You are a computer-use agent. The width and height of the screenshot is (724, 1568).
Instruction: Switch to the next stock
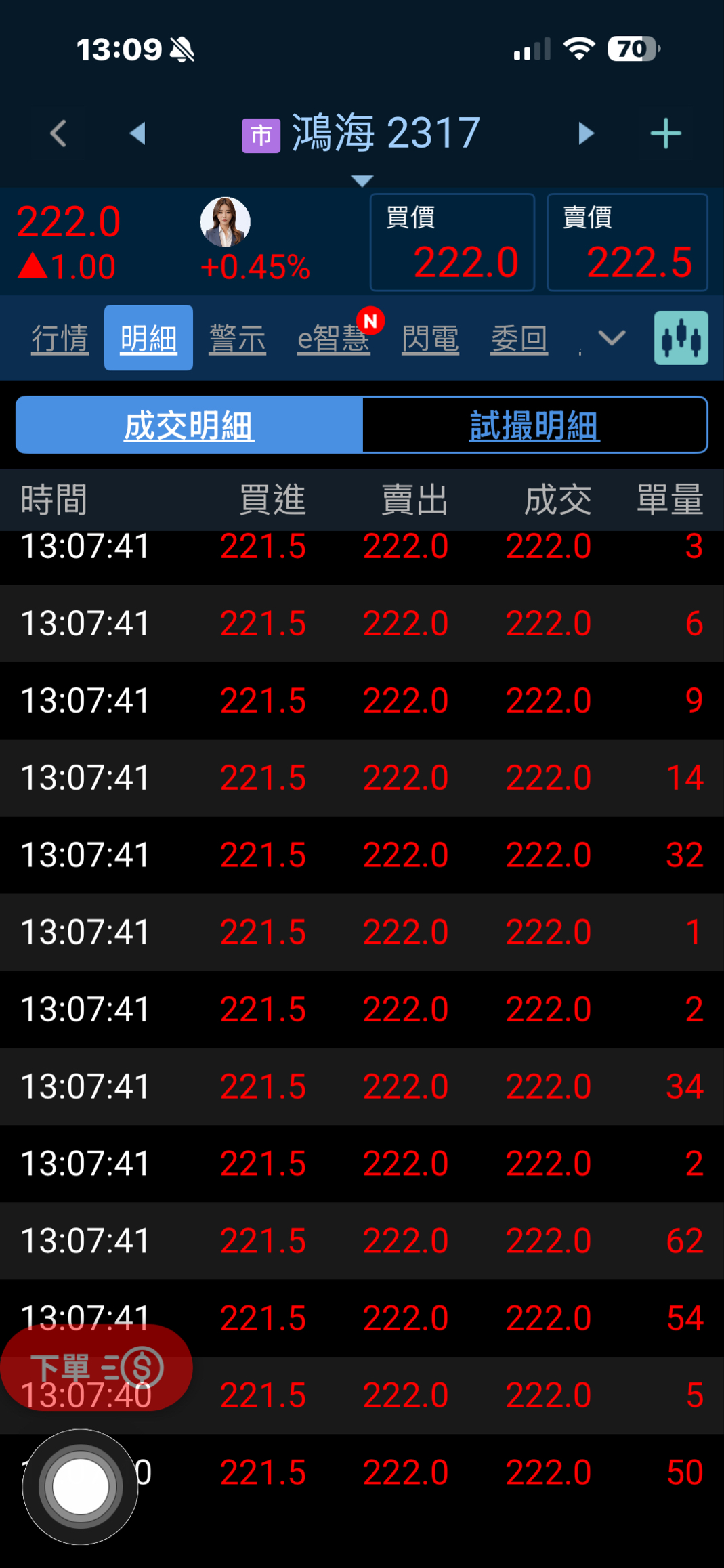point(586,133)
